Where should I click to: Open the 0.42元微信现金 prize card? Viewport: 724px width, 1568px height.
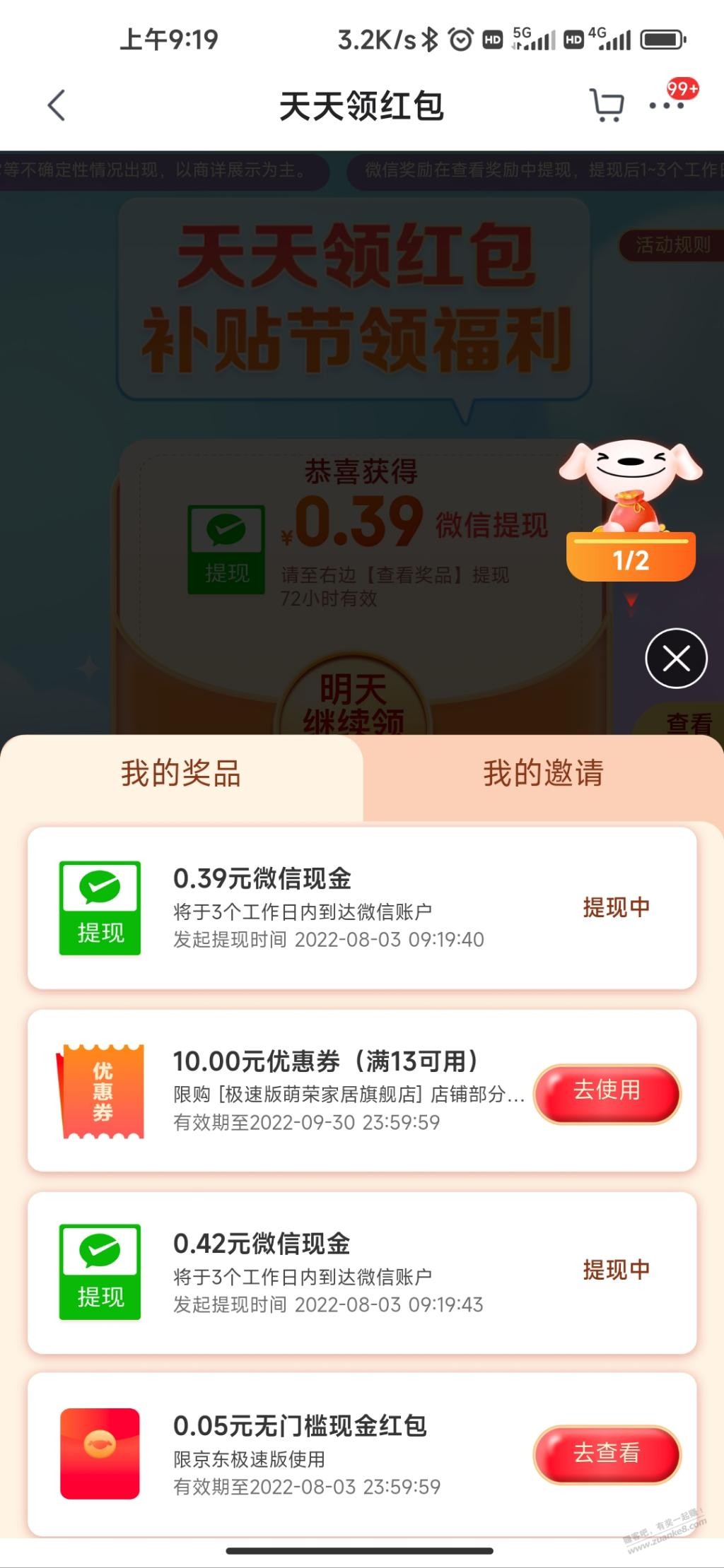point(362,1273)
